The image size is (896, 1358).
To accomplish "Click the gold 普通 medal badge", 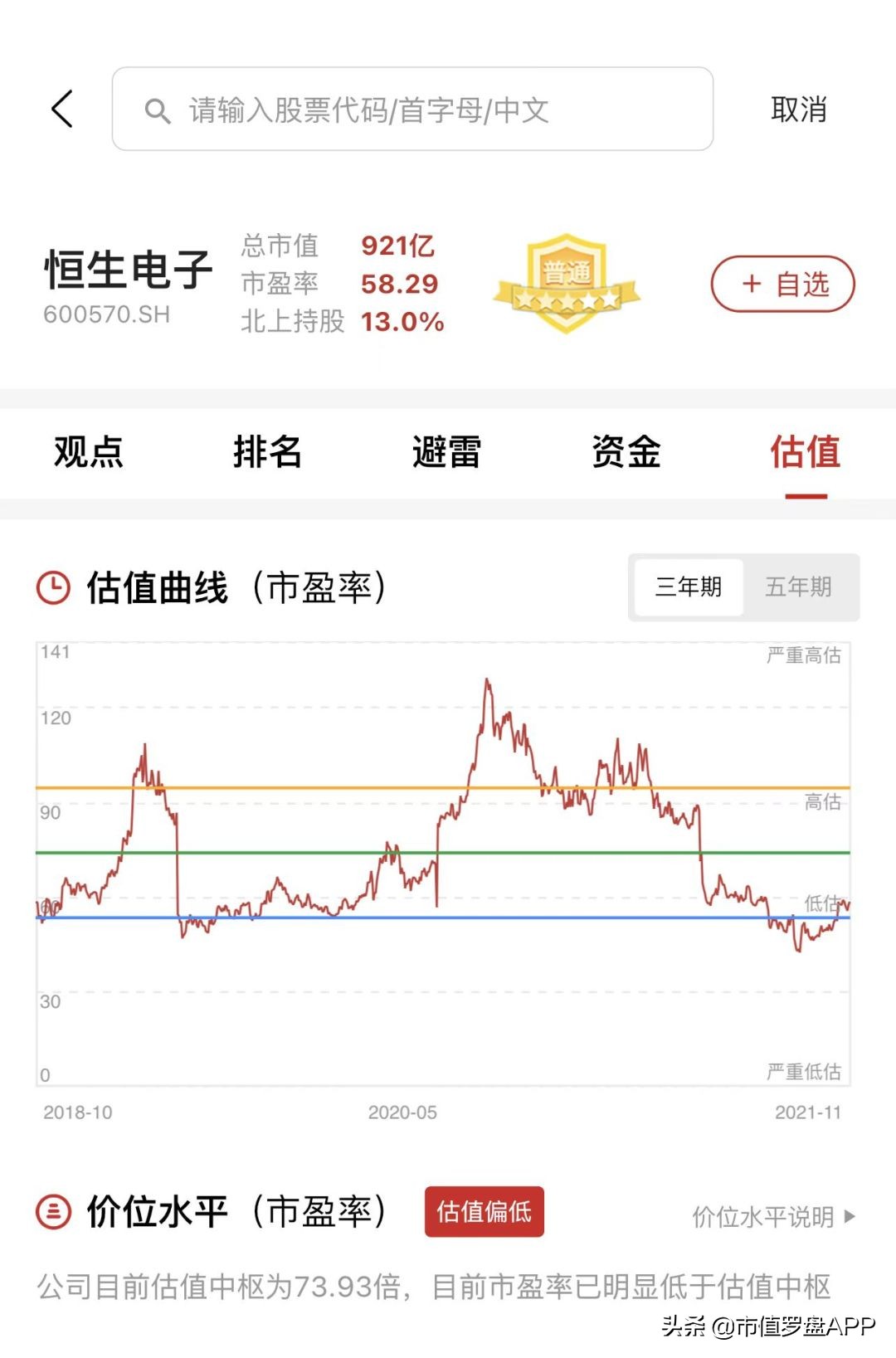I will click(568, 282).
